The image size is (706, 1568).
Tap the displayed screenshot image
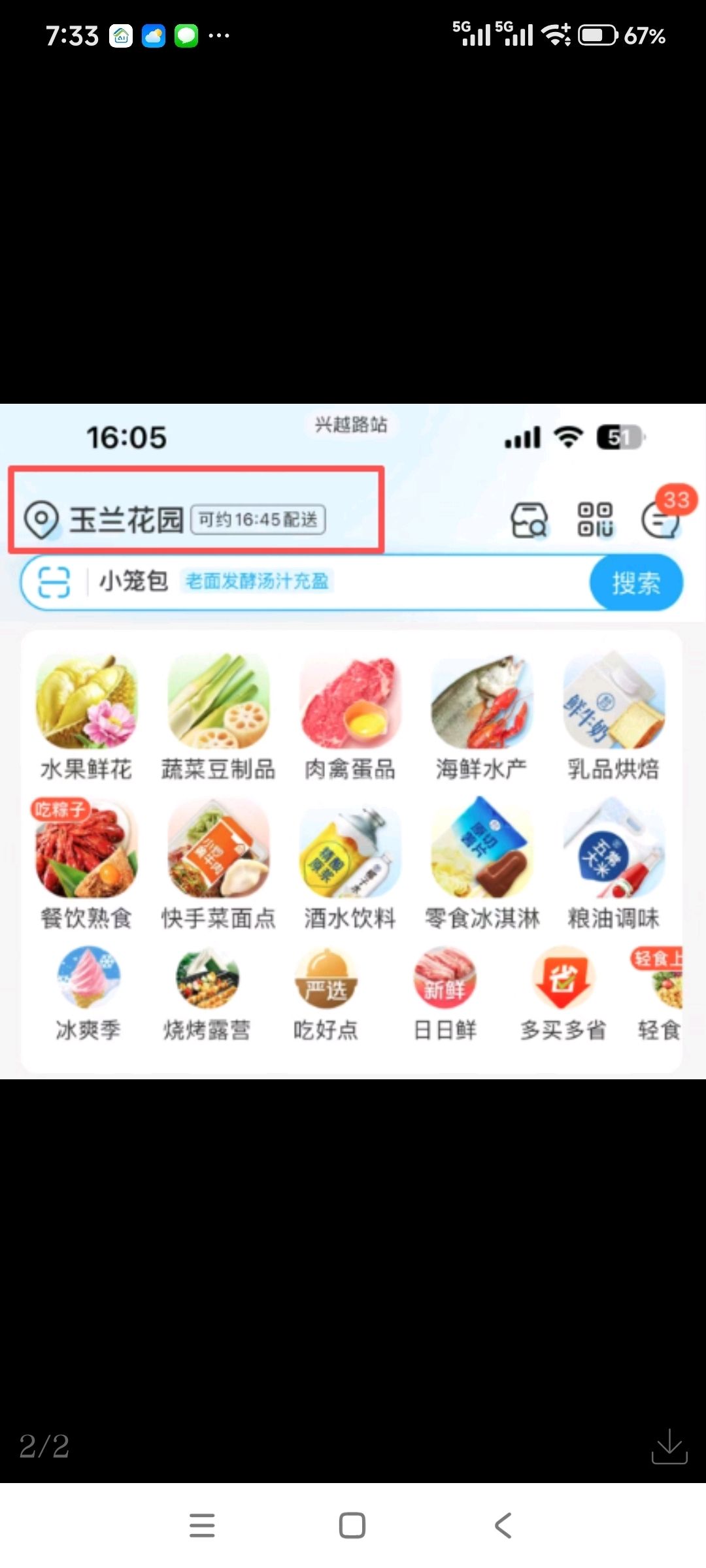tap(353, 741)
